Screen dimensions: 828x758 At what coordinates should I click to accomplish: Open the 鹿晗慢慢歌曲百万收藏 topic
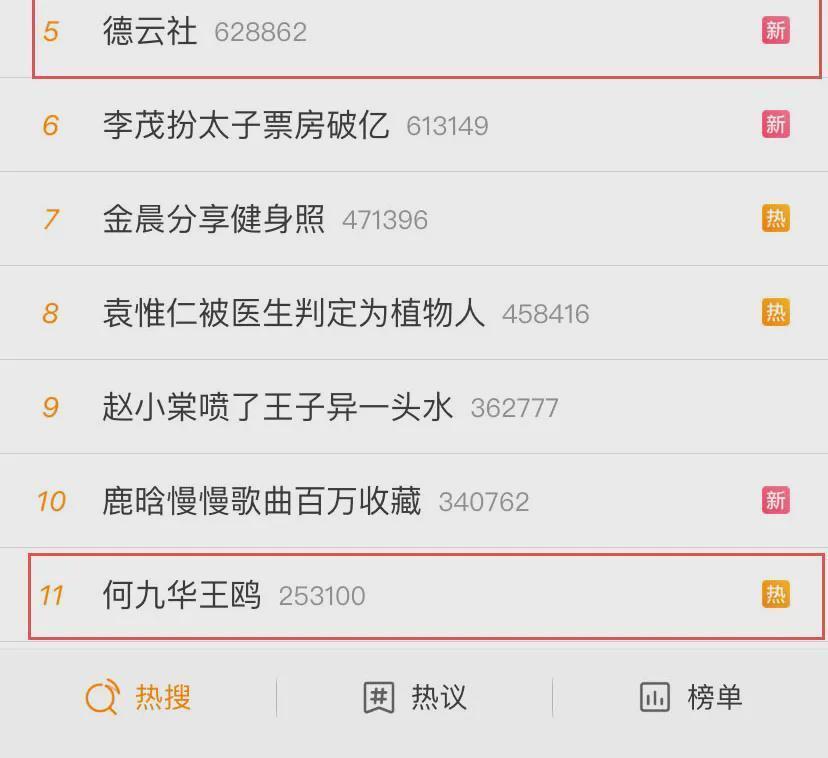tap(262, 501)
